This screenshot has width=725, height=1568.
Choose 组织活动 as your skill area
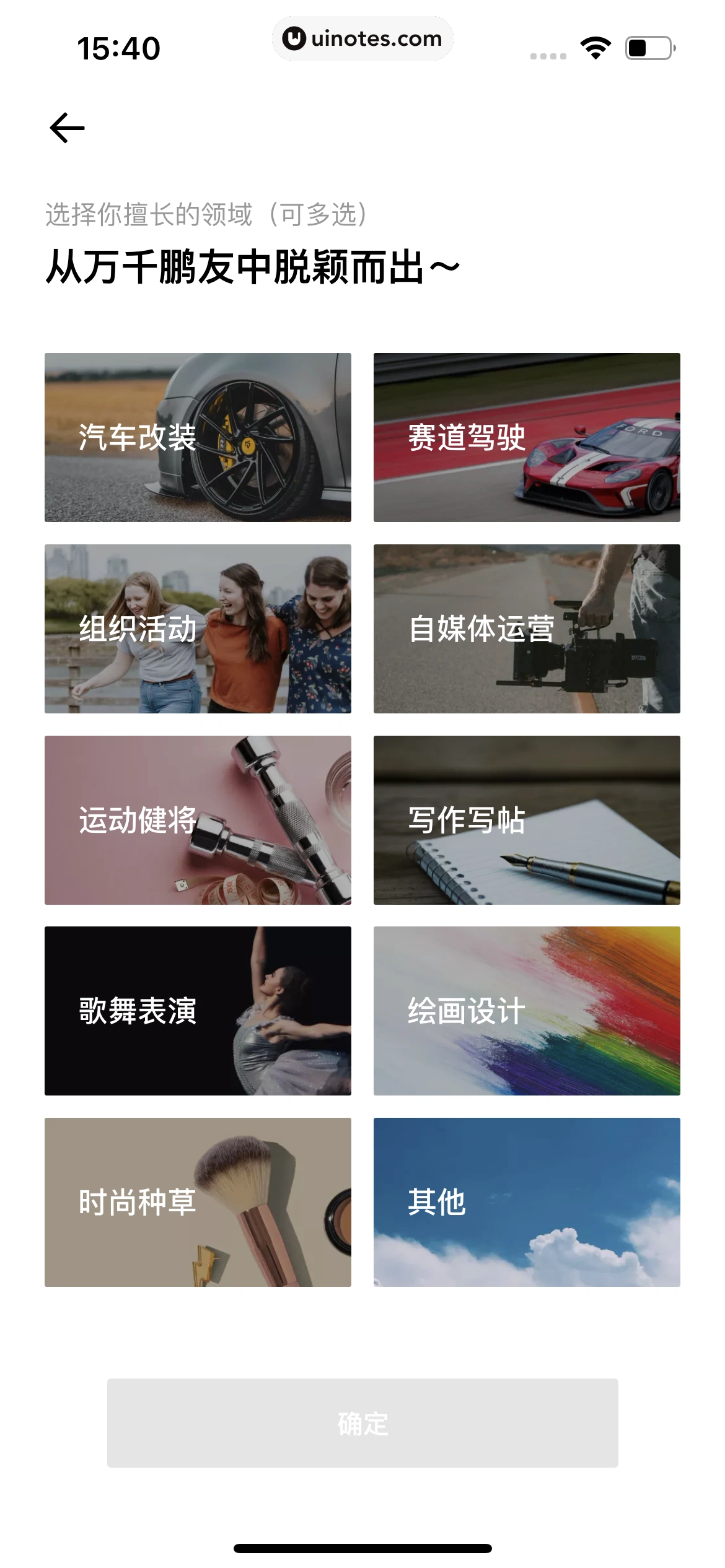[197, 630]
